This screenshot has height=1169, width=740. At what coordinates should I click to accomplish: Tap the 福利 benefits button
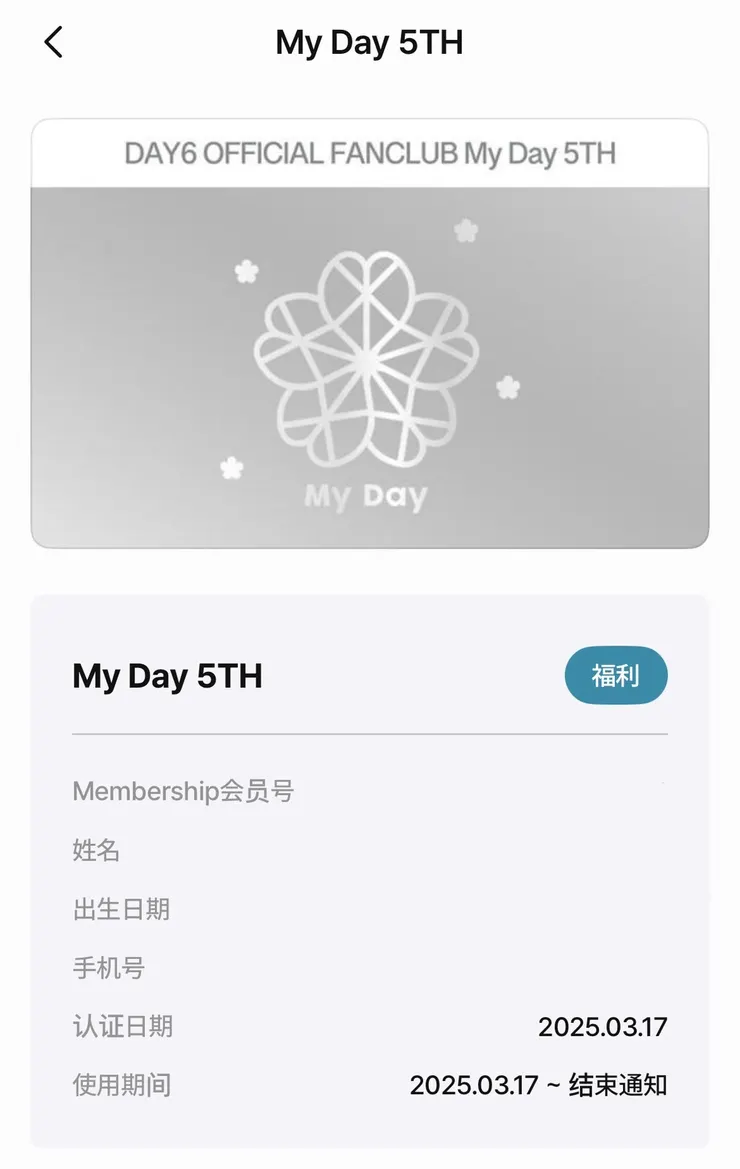pos(616,676)
